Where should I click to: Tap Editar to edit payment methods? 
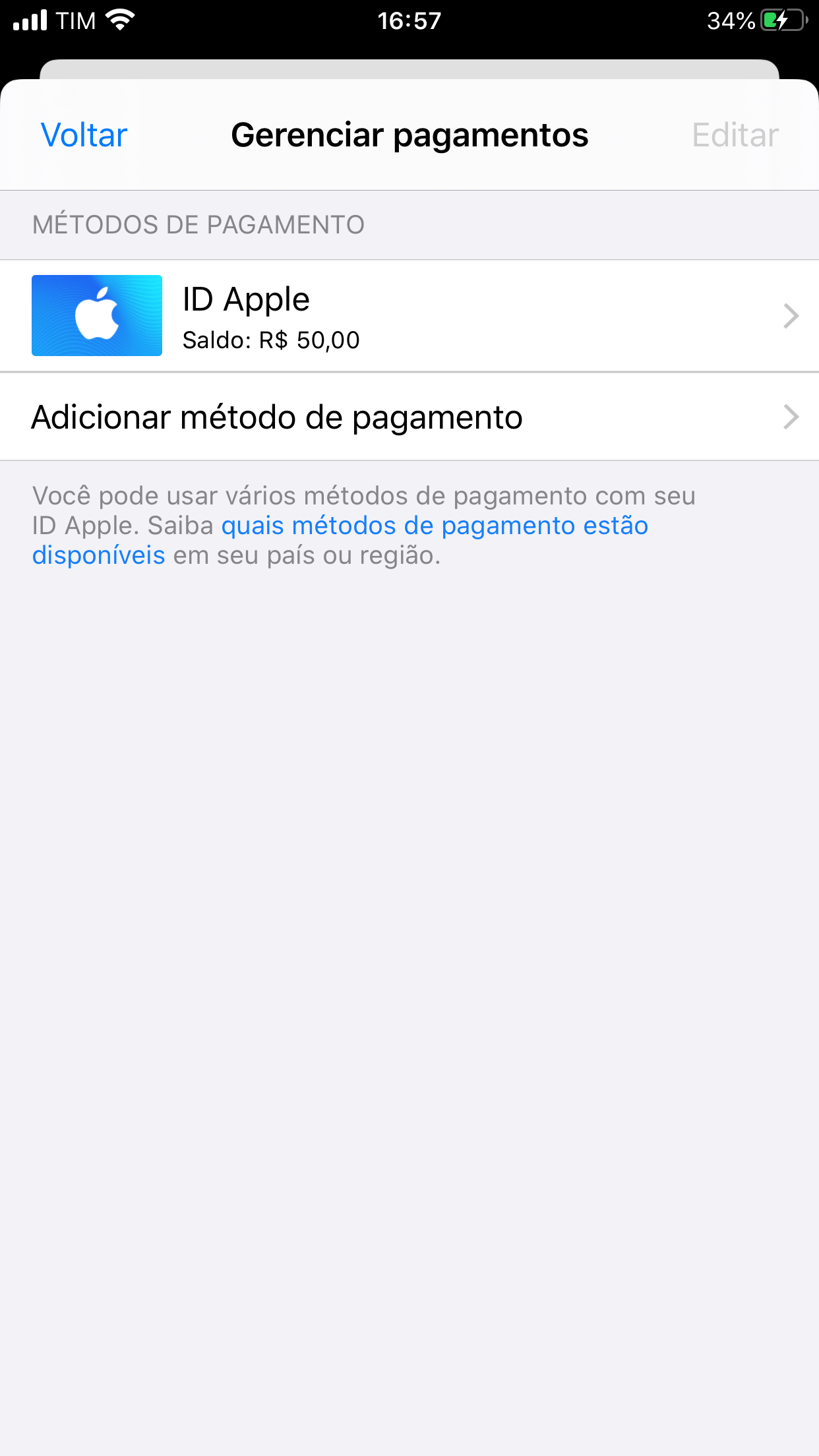(735, 135)
